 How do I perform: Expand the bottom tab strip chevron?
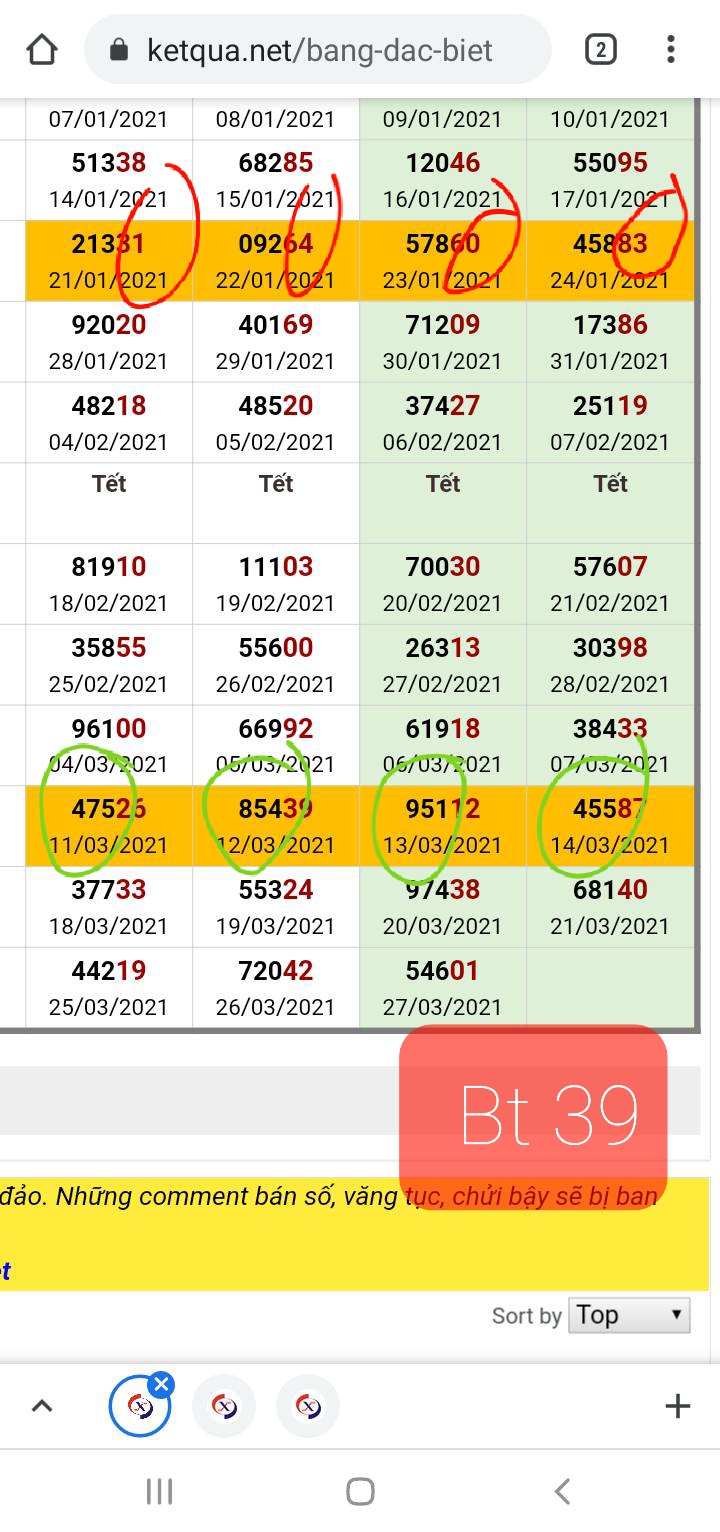pyautogui.click(x=41, y=1406)
